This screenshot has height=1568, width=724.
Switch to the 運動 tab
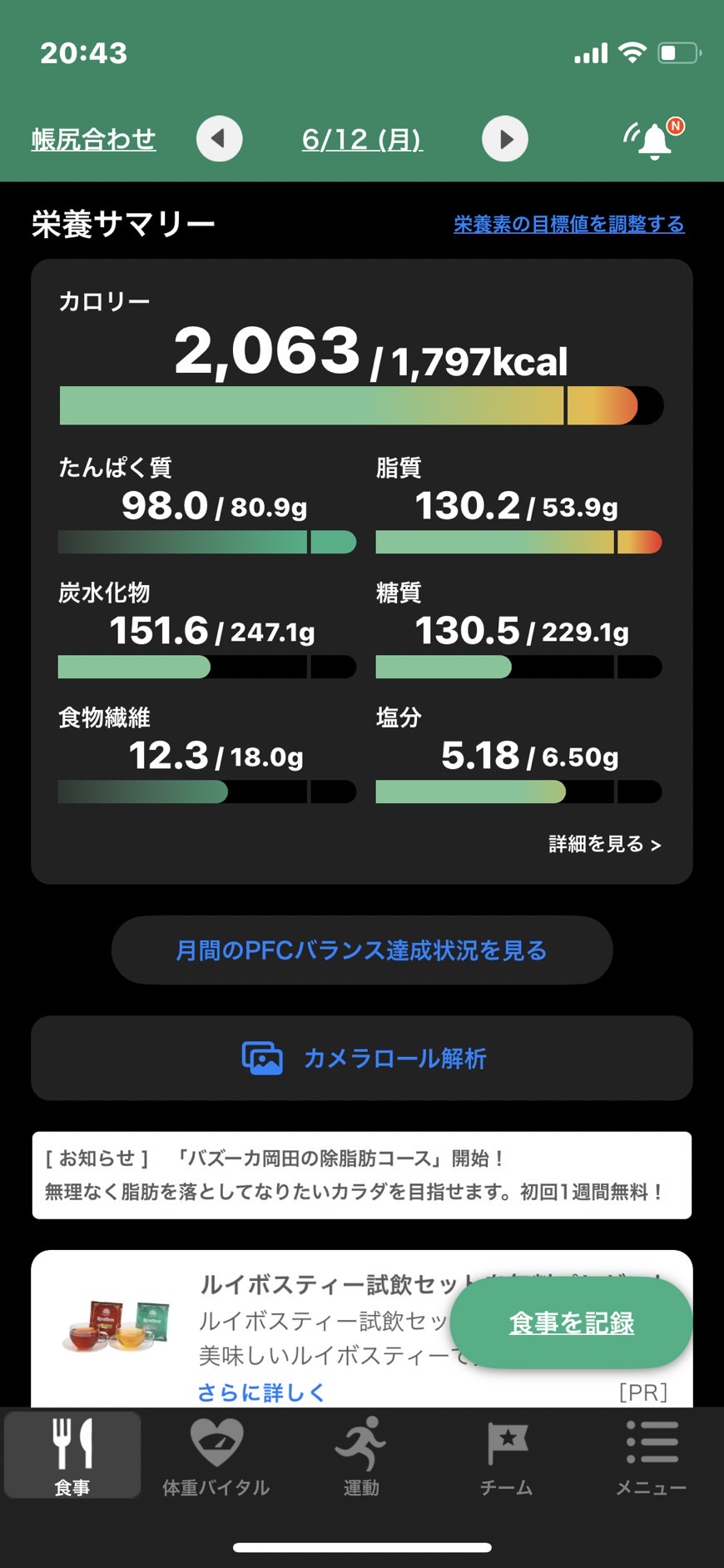[361, 1456]
